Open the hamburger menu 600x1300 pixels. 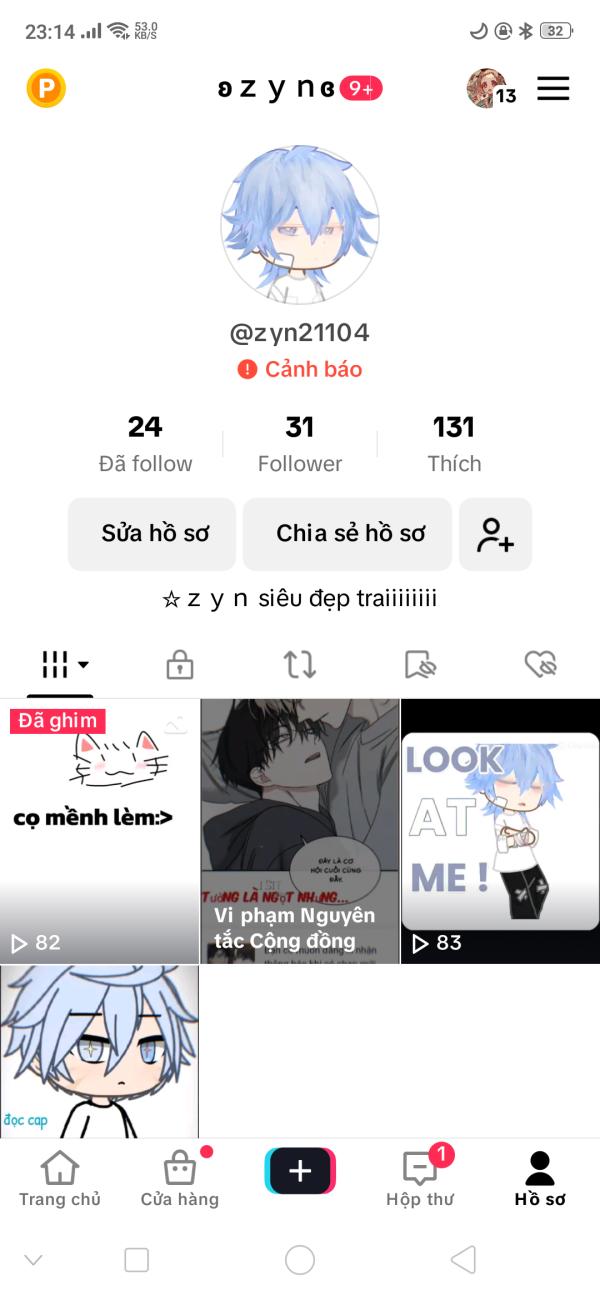click(x=553, y=89)
